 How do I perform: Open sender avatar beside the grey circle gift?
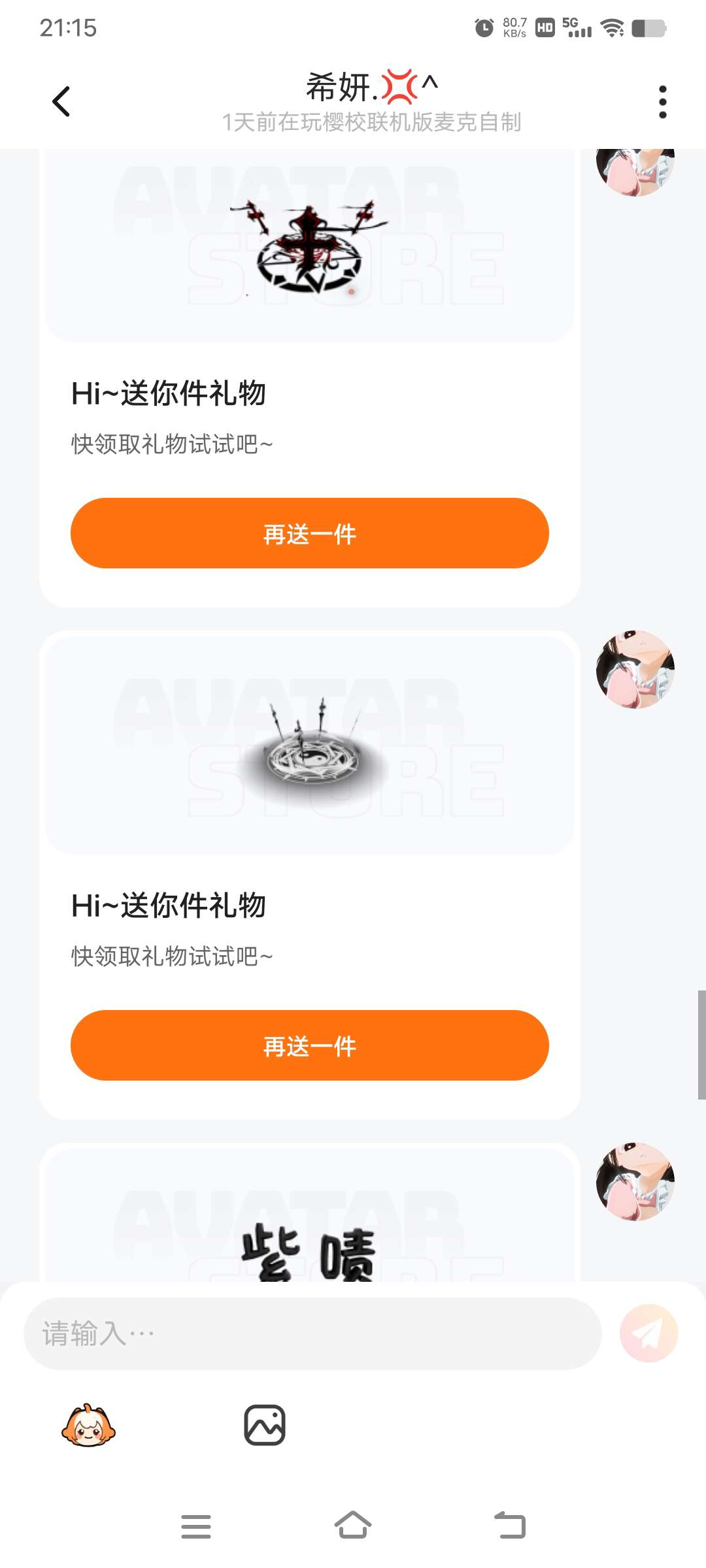click(x=635, y=670)
